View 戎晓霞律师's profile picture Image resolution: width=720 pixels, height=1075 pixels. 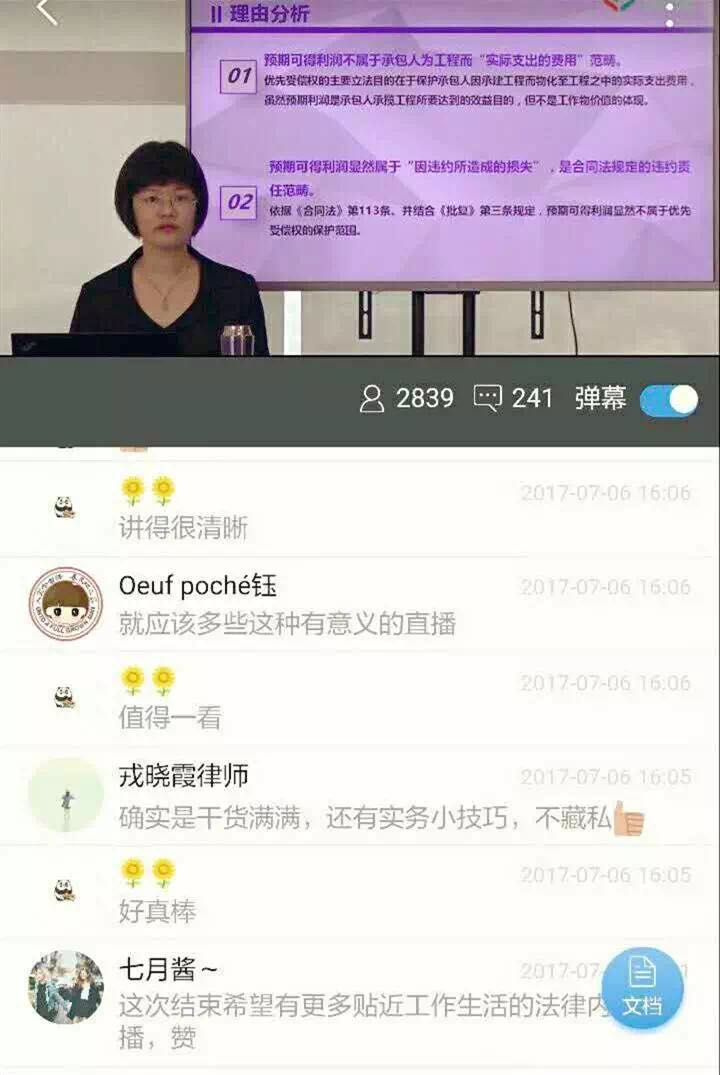point(65,795)
